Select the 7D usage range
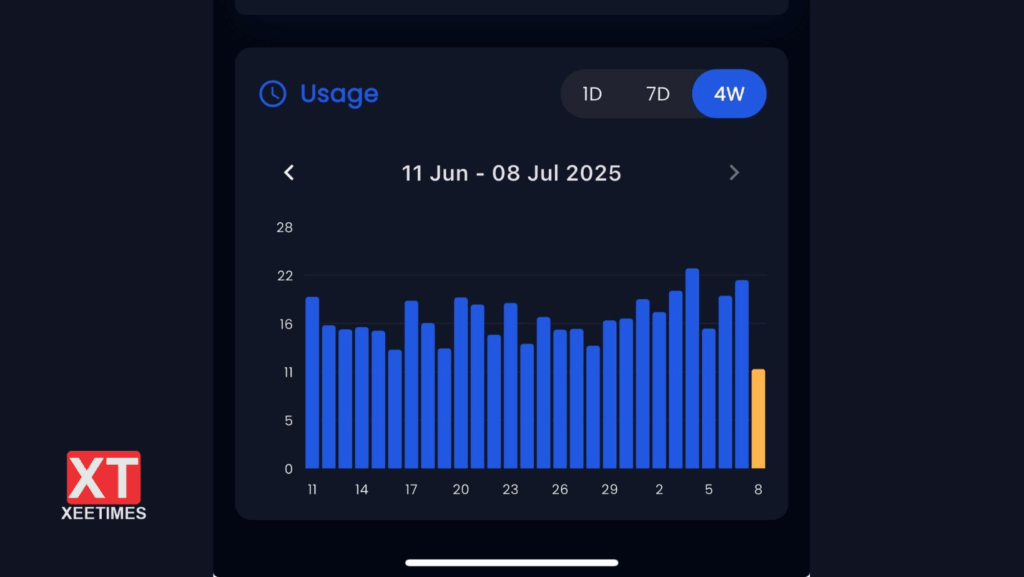The width and height of the screenshot is (1024, 577). coord(657,94)
